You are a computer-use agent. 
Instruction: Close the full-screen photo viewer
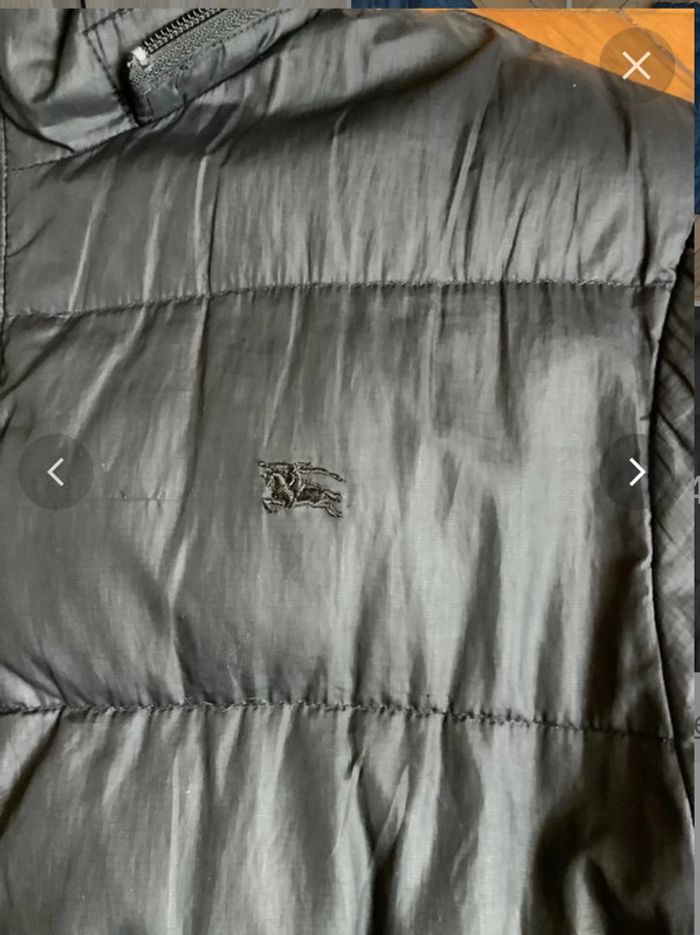636,66
